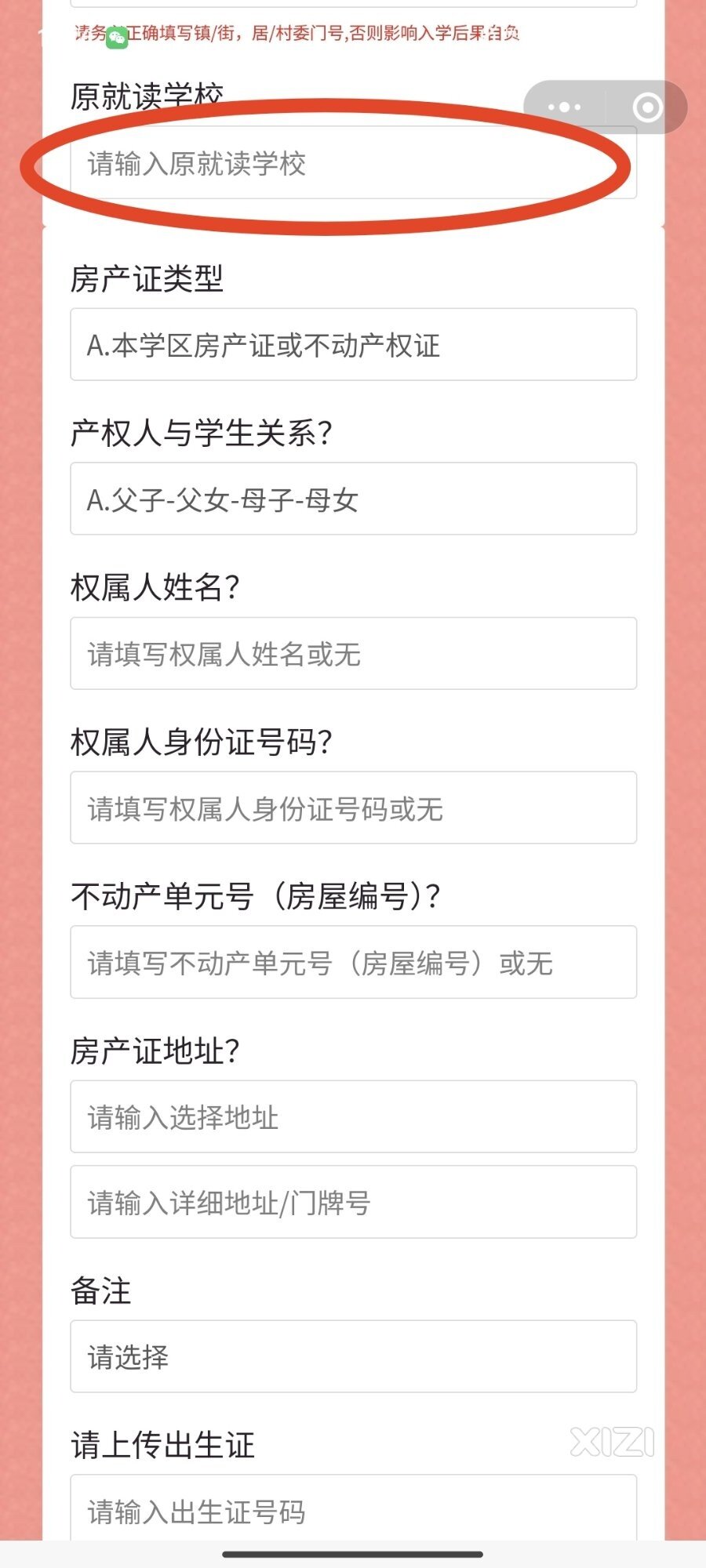The height and width of the screenshot is (1568, 706).
Task: Focus the 权属人身份证号码 field
Action: tap(353, 808)
